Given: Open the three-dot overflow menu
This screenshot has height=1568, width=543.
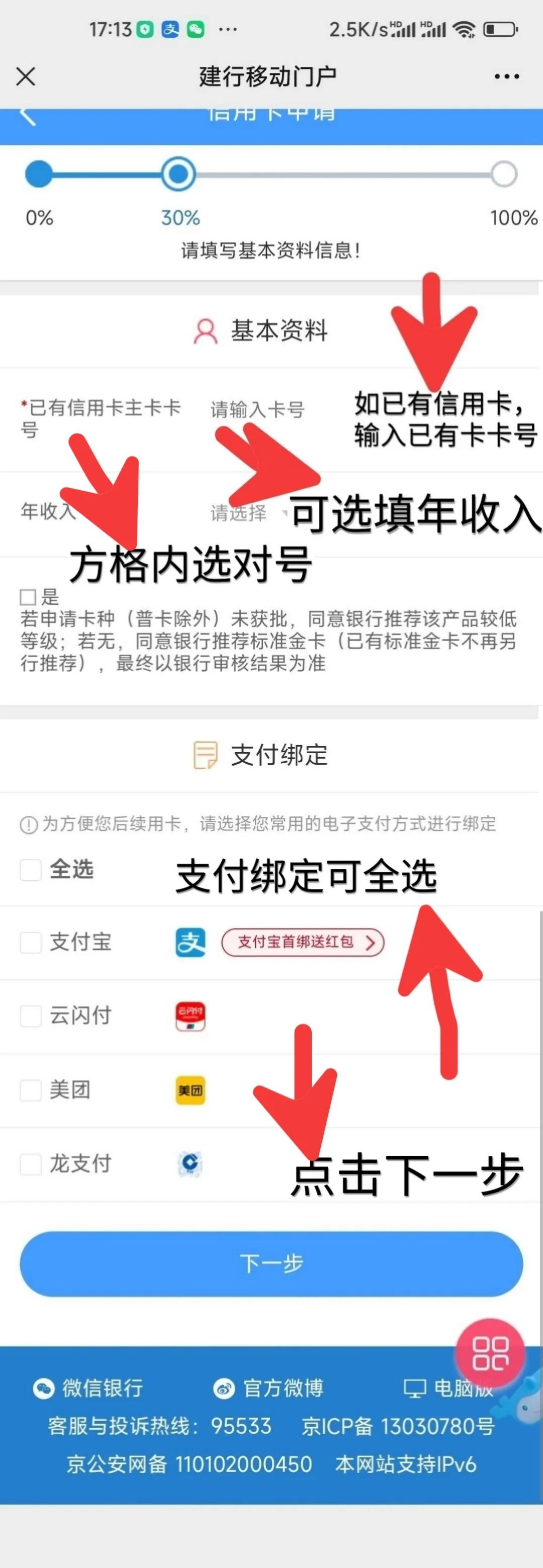Looking at the screenshot, I should pyautogui.click(x=506, y=77).
